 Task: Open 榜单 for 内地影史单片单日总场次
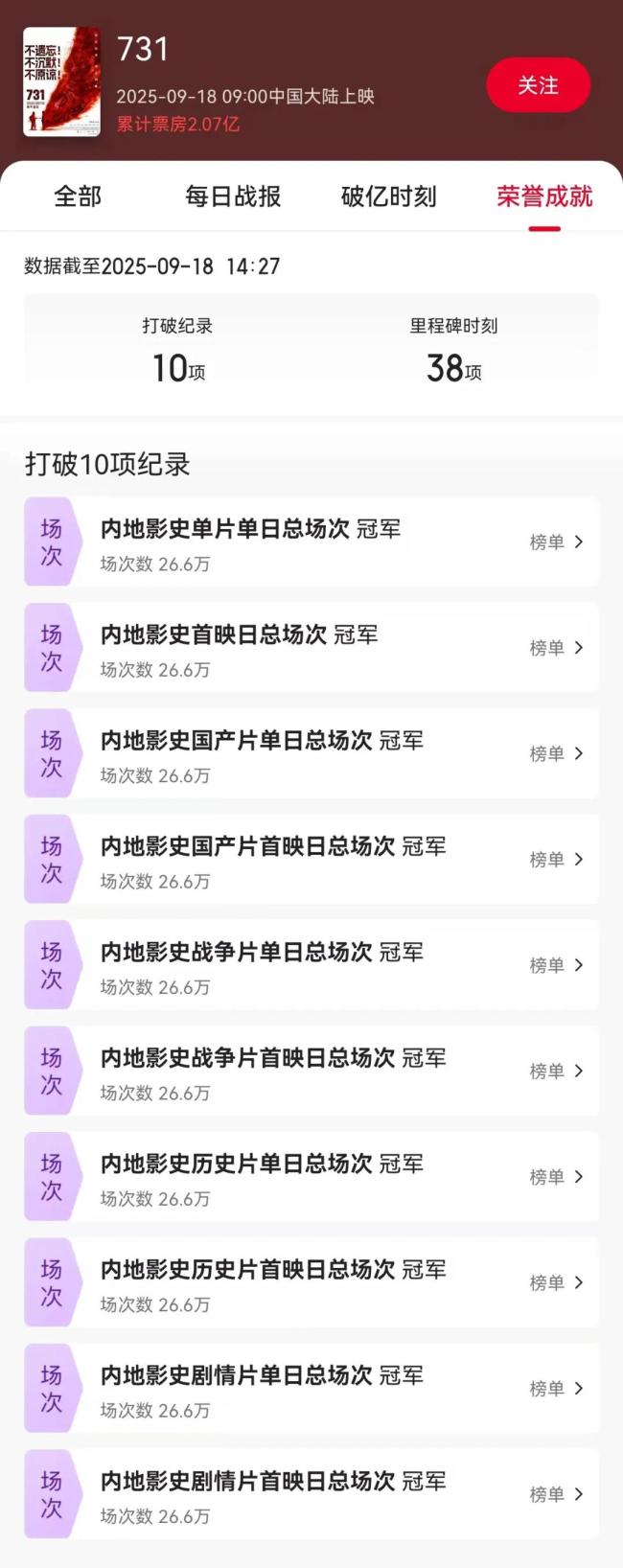pyautogui.click(x=556, y=542)
